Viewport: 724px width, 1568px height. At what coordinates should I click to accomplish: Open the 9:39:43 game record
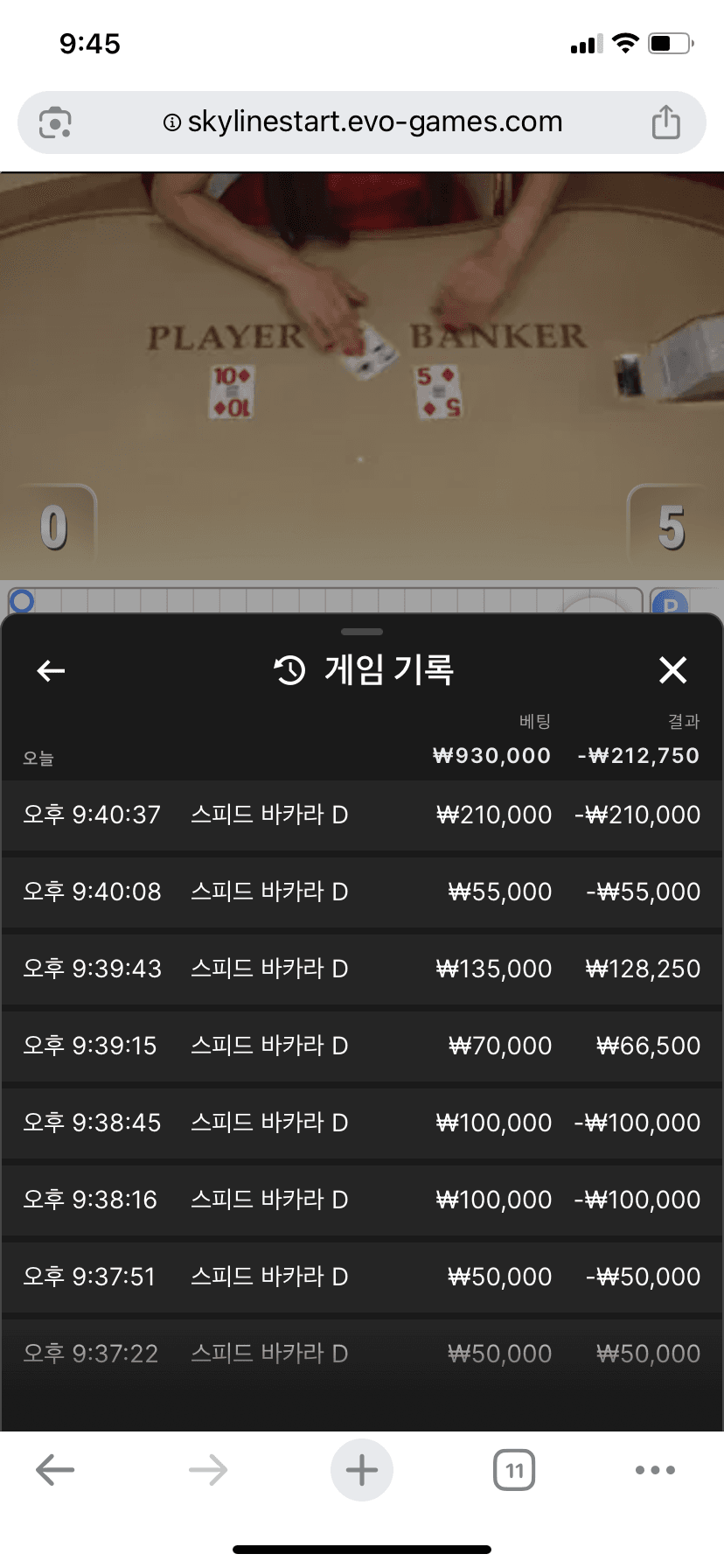pos(362,969)
